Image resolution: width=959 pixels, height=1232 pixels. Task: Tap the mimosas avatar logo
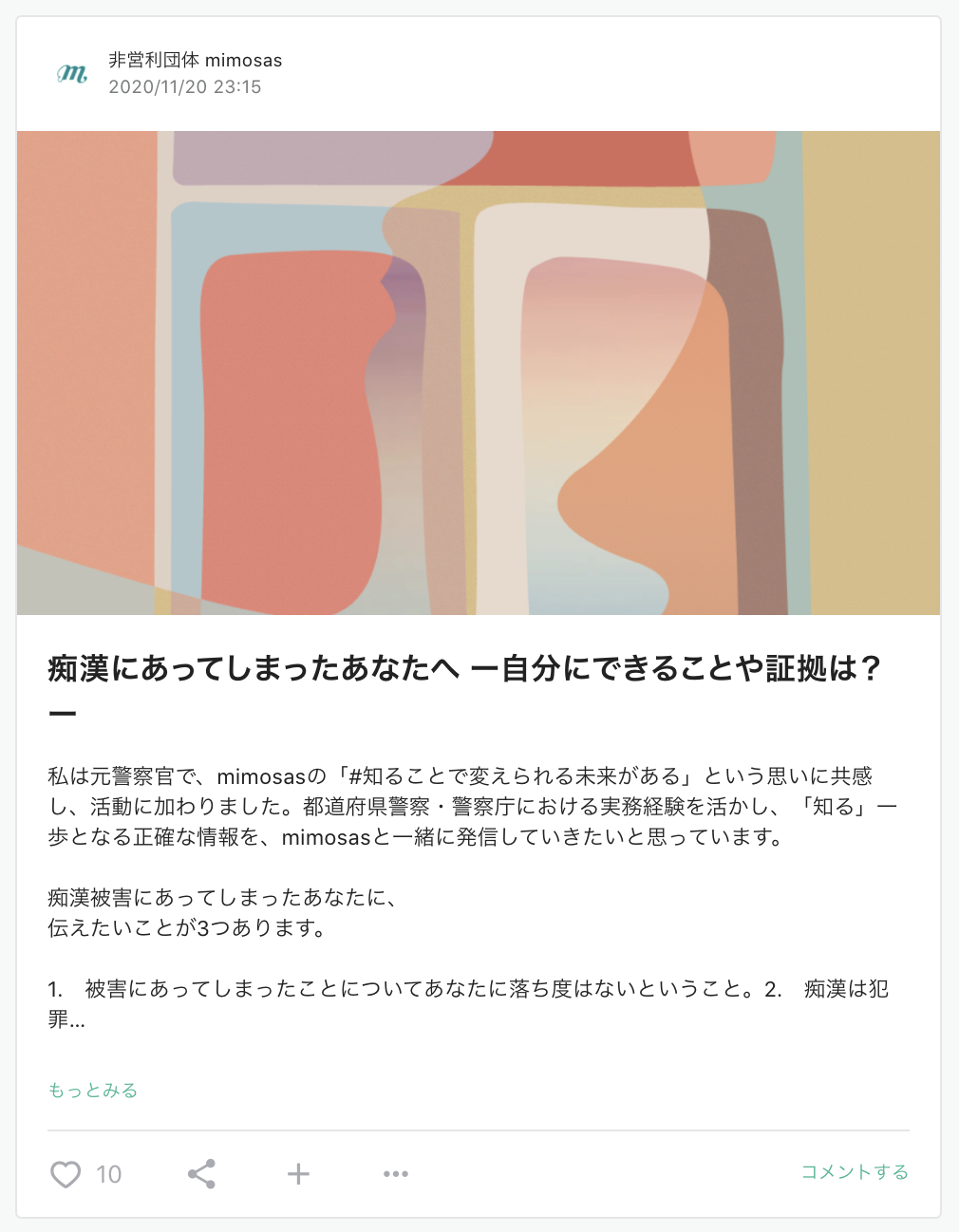coord(72,73)
